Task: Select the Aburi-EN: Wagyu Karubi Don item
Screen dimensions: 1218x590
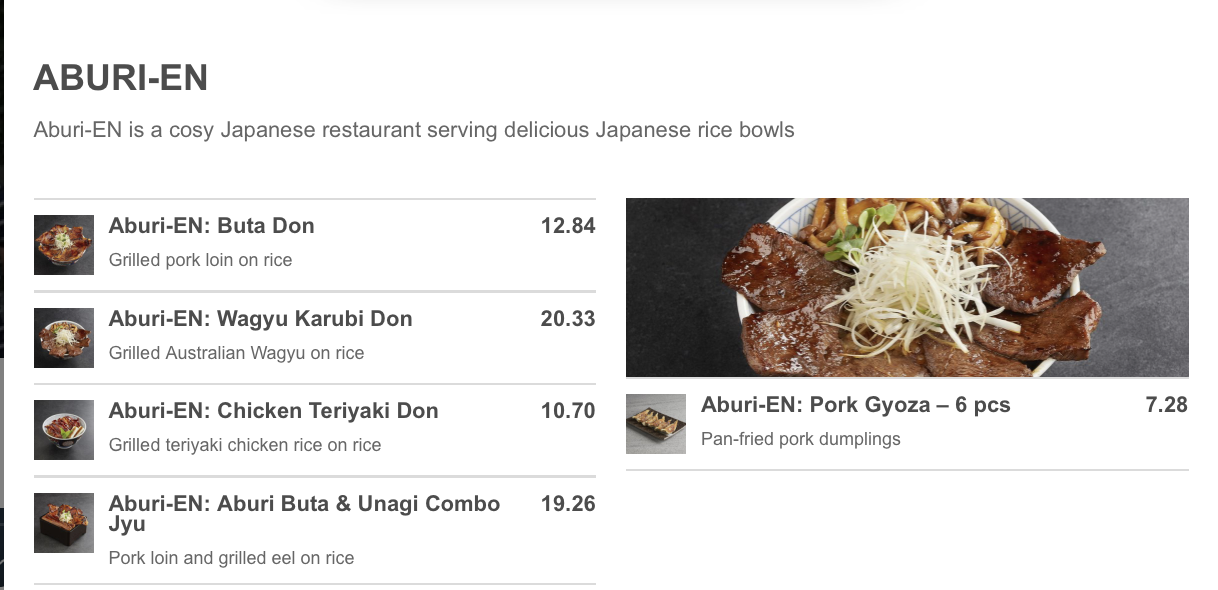Action: point(260,319)
